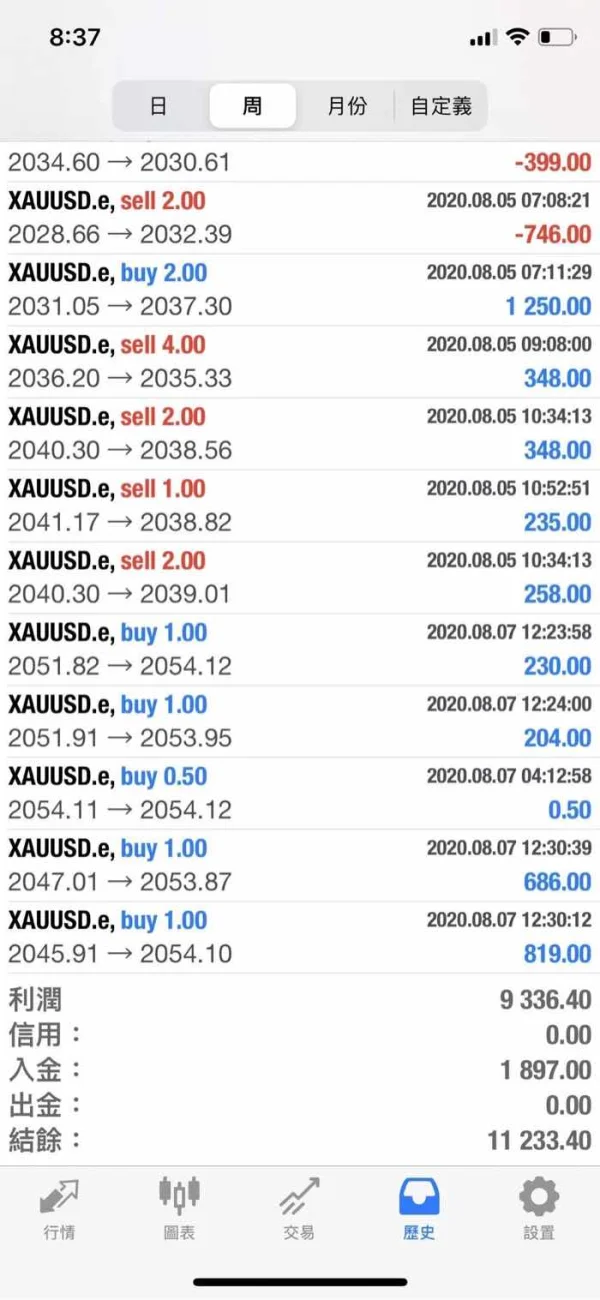Image resolution: width=600 pixels, height=1300 pixels.
Task: Switch to the 月份 period tab
Action: (x=347, y=106)
